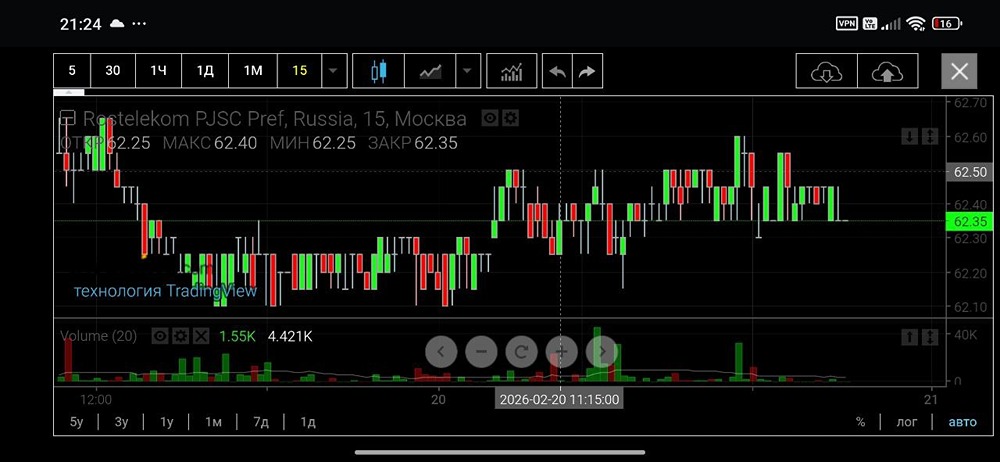Screen dimensions: 1000x462
Task: Hide the Volume indicator with the eye icon
Action: pyautogui.click(x=159, y=336)
